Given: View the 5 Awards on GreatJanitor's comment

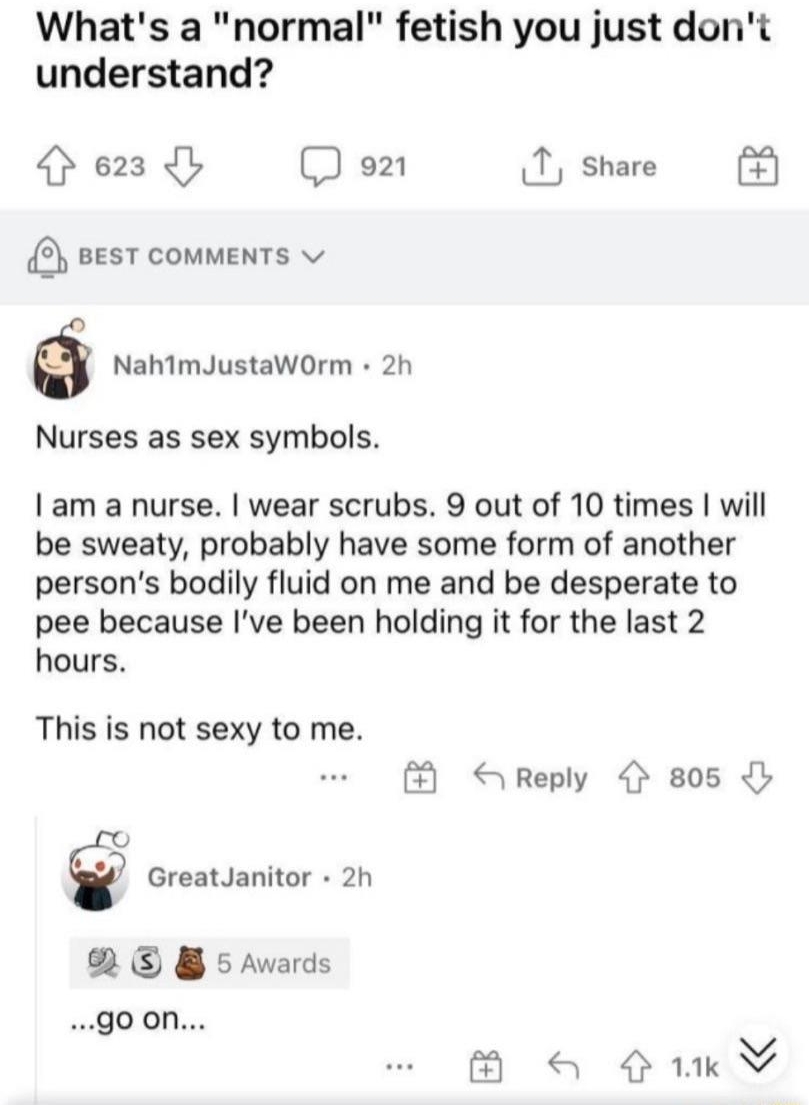Looking at the screenshot, I should click(210, 964).
